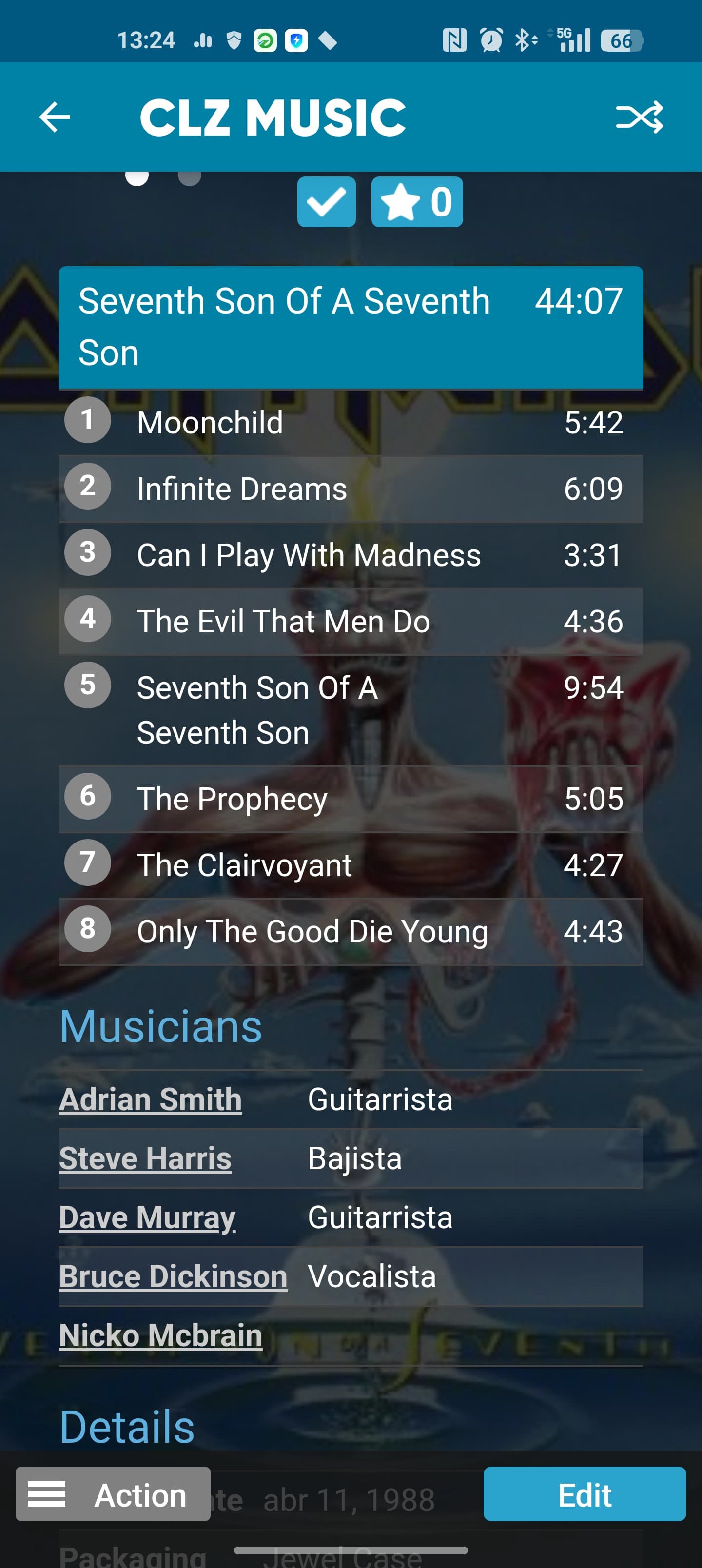Open Dave Murray musician link

tap(147, 1217)
